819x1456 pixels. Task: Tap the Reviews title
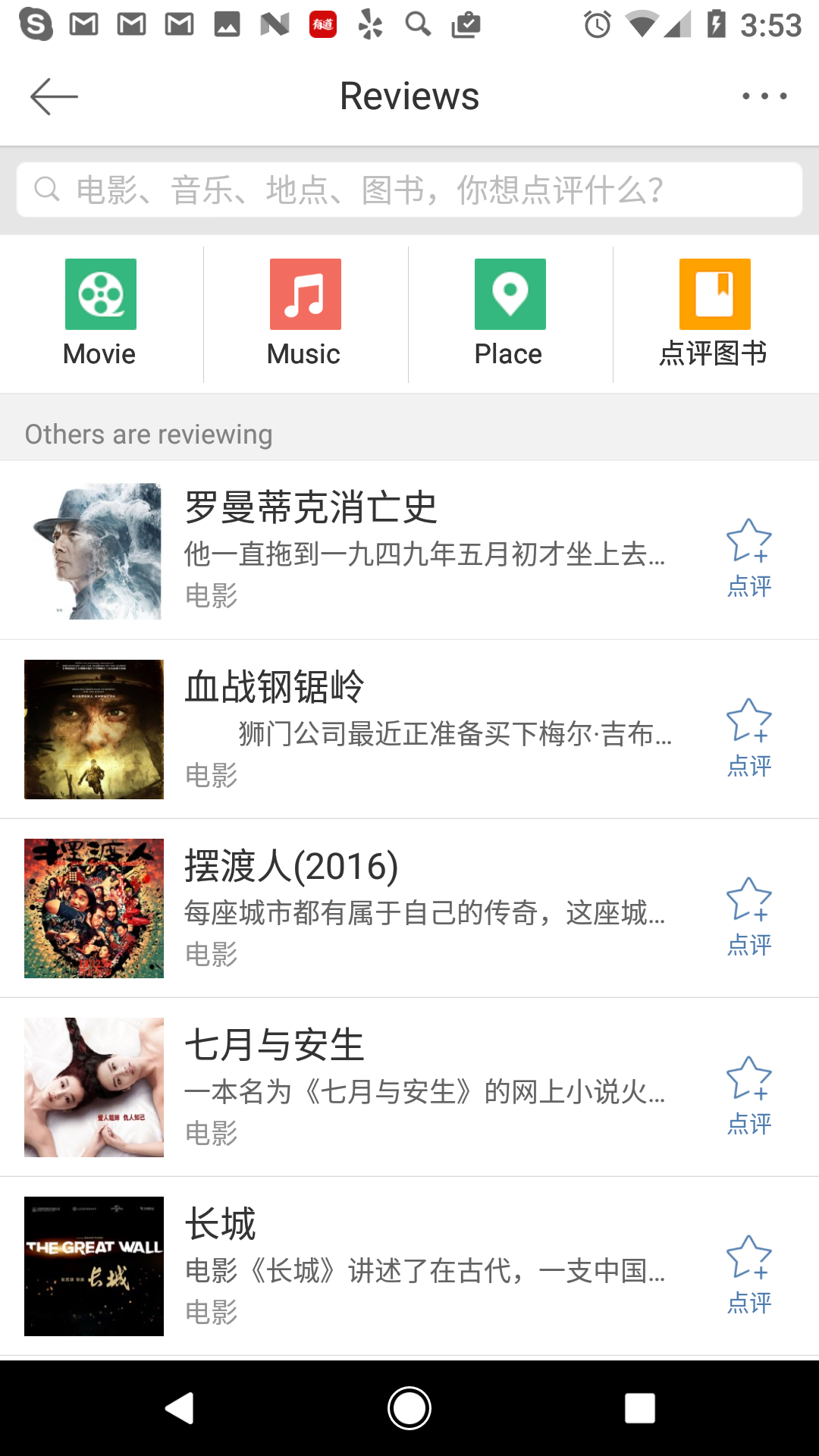(409, 95)
